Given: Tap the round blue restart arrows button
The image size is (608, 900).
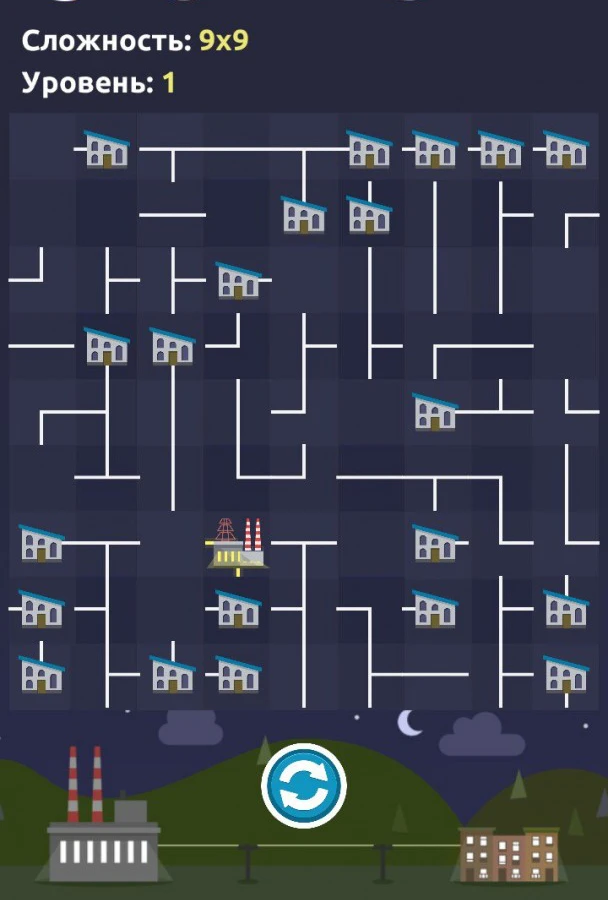Looking at the screenshot, I should tap(304, 786).
